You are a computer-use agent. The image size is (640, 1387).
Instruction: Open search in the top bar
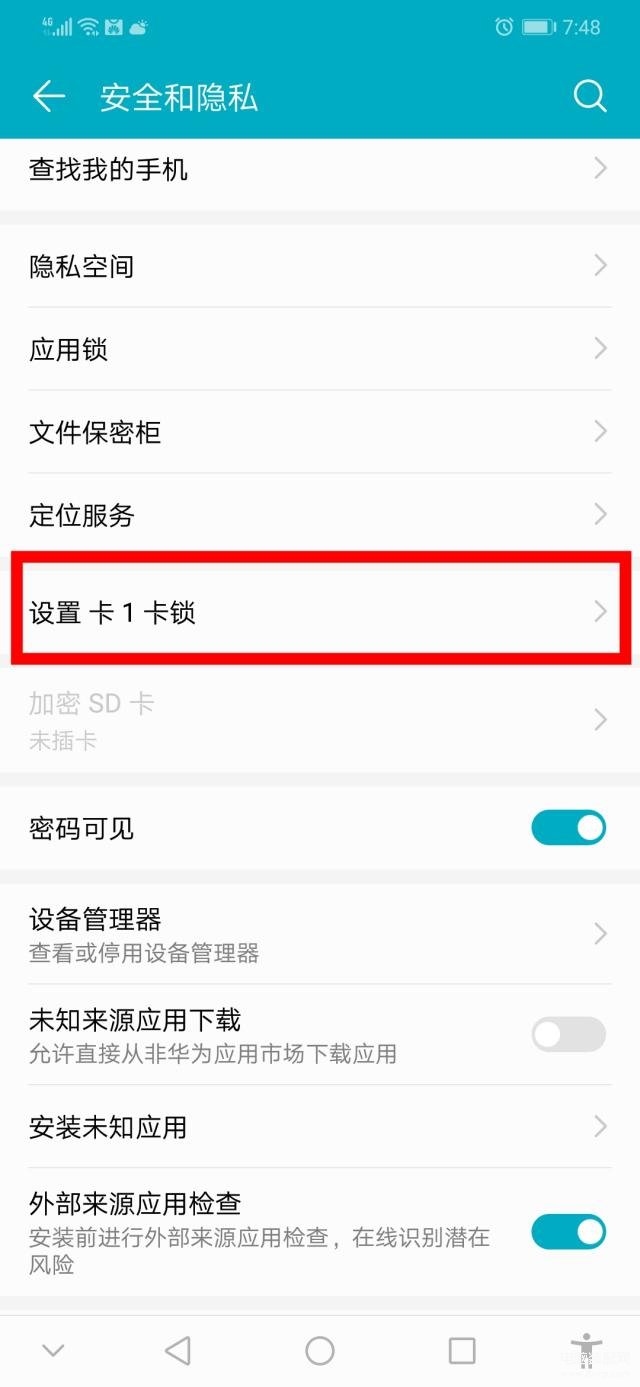590,97
